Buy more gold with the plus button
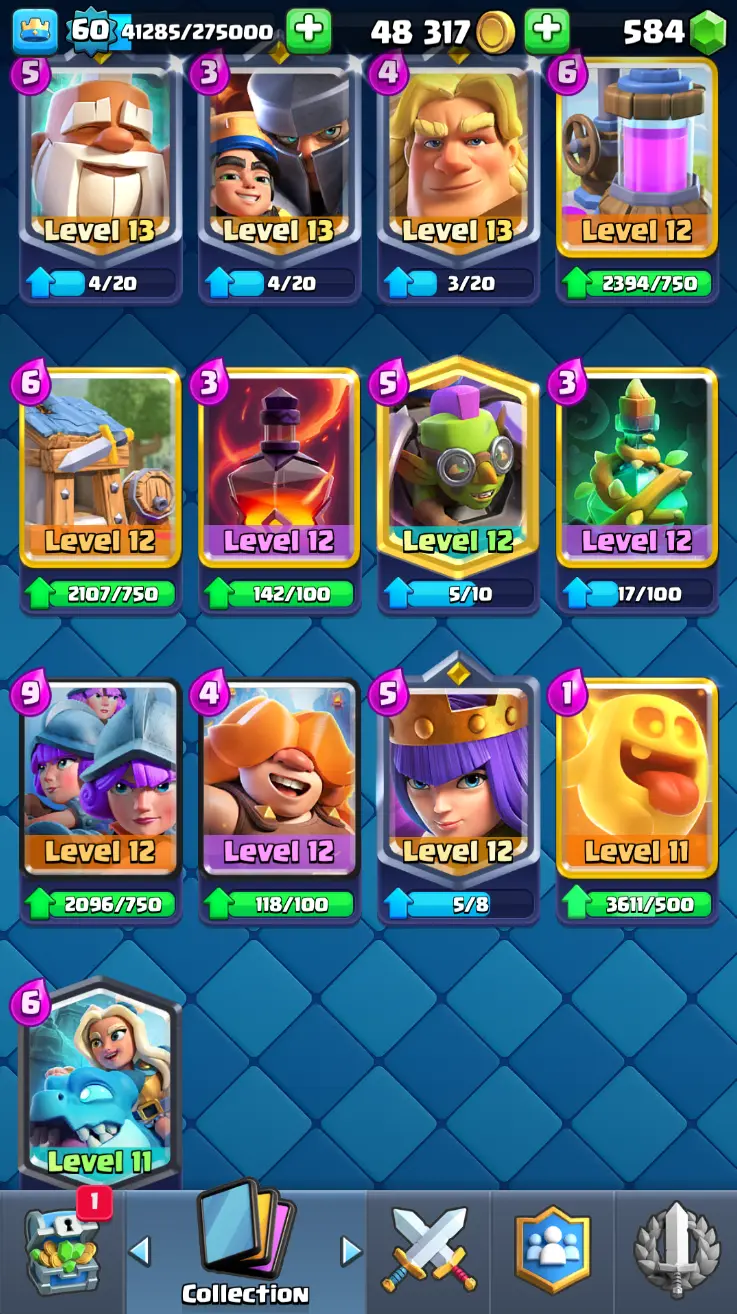 (x=546, y=31)
